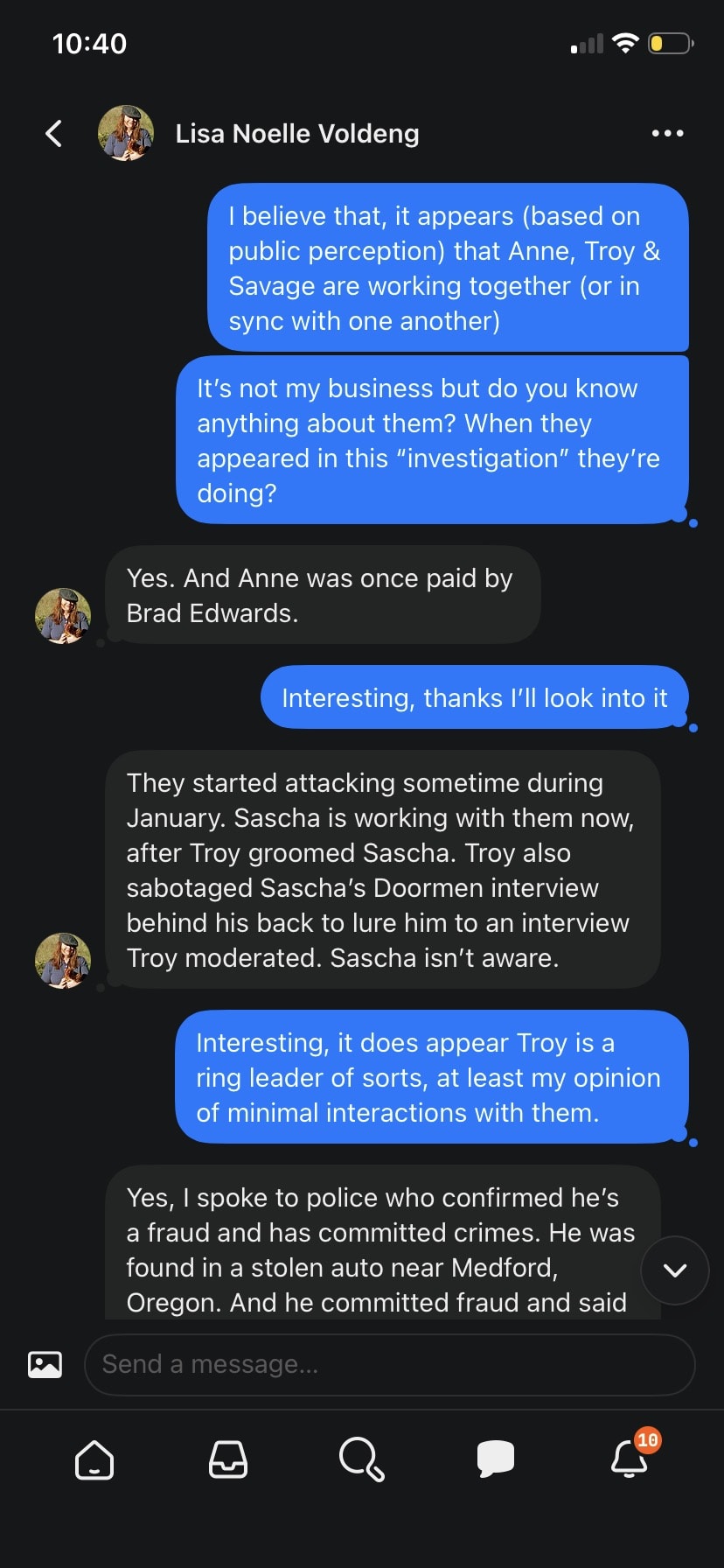Go to the Home tab
Screen dimensions: 724x1568
coord(94,1459)
